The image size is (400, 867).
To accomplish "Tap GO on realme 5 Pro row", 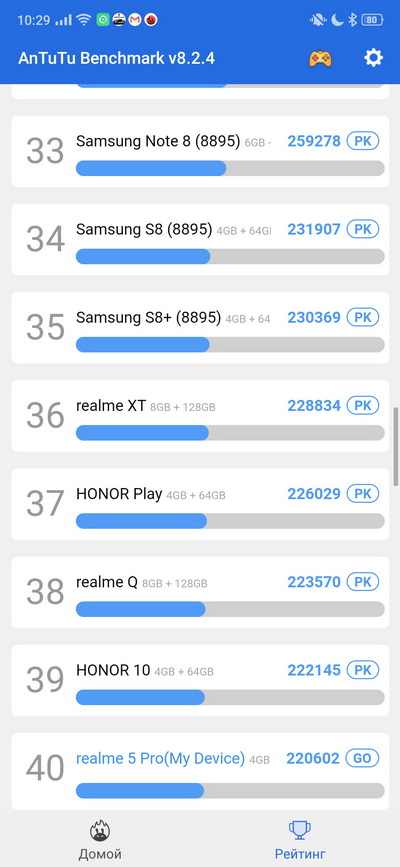I will (x=362, y=758).
